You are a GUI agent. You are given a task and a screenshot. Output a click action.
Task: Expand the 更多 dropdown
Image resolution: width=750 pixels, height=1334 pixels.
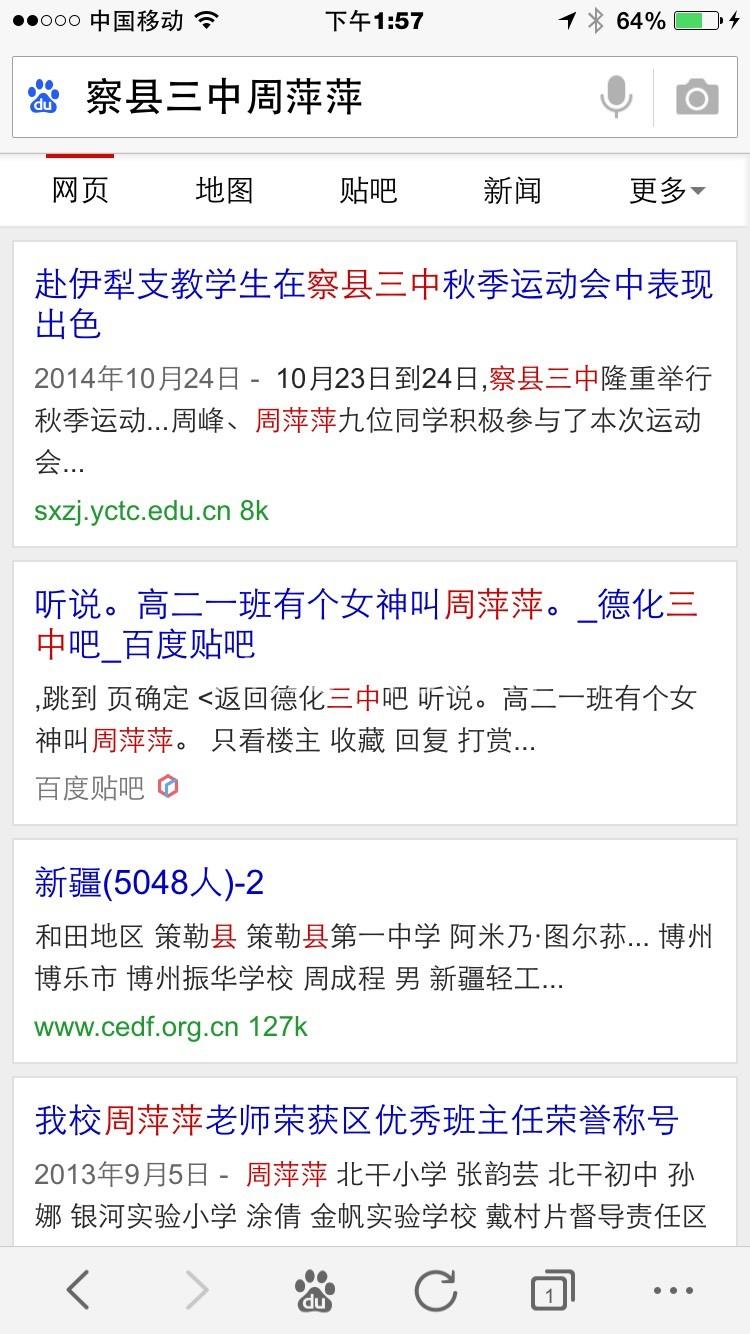pos(667,190)
